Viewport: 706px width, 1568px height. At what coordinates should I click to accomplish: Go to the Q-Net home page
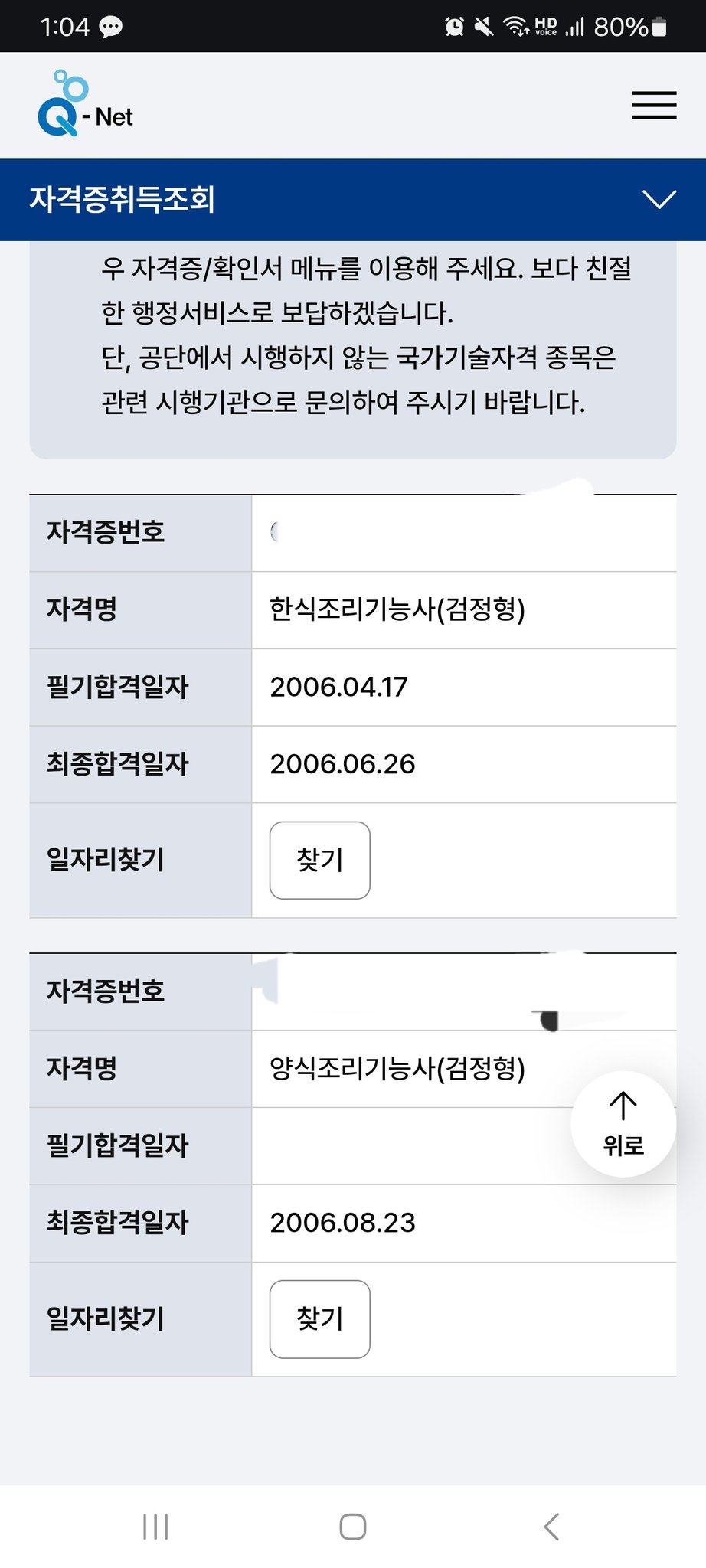click(85, 105)
